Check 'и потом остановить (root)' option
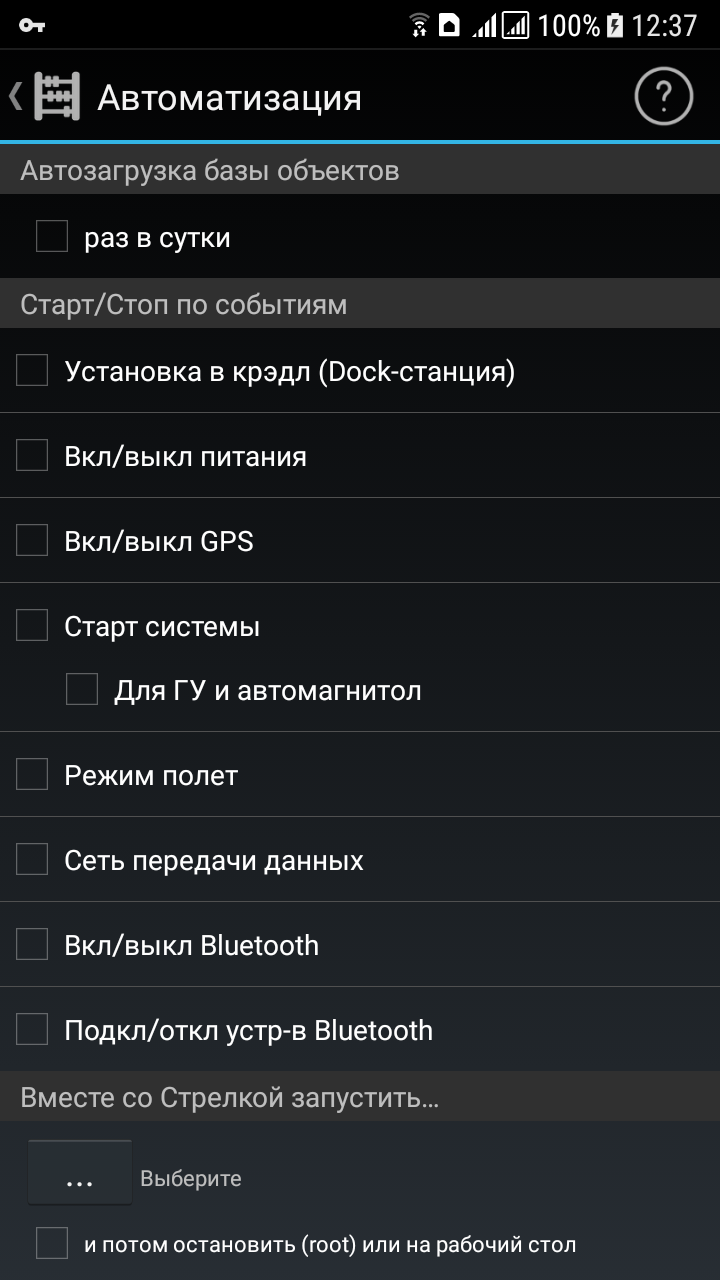720x1280 pixels. point(52,1244)
